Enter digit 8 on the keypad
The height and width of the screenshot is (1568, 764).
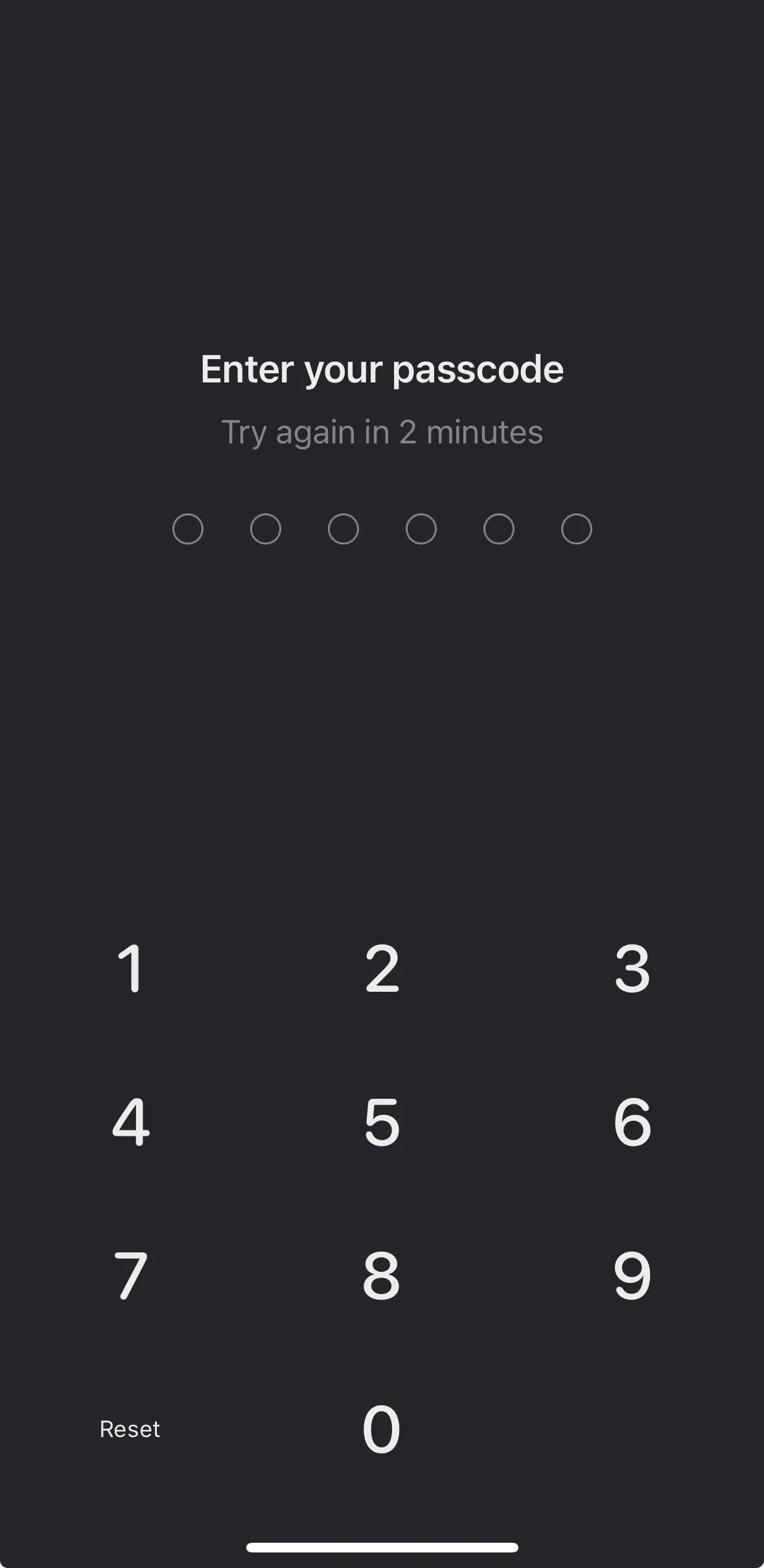click(x=382, y=1276)
